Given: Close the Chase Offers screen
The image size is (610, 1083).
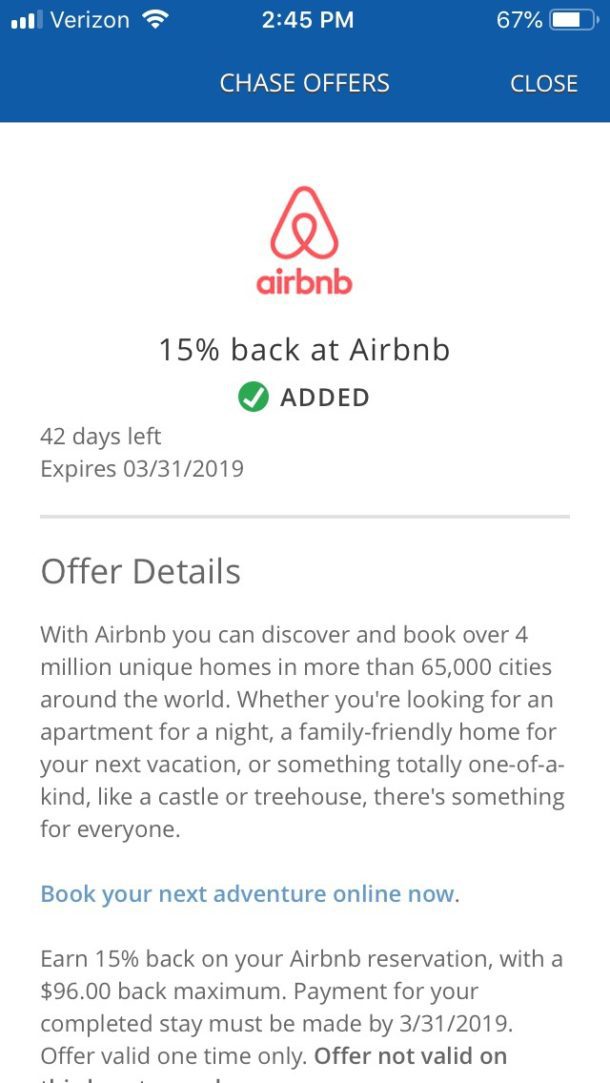Looking at the screenshot, I should click(x=543, y=84).
